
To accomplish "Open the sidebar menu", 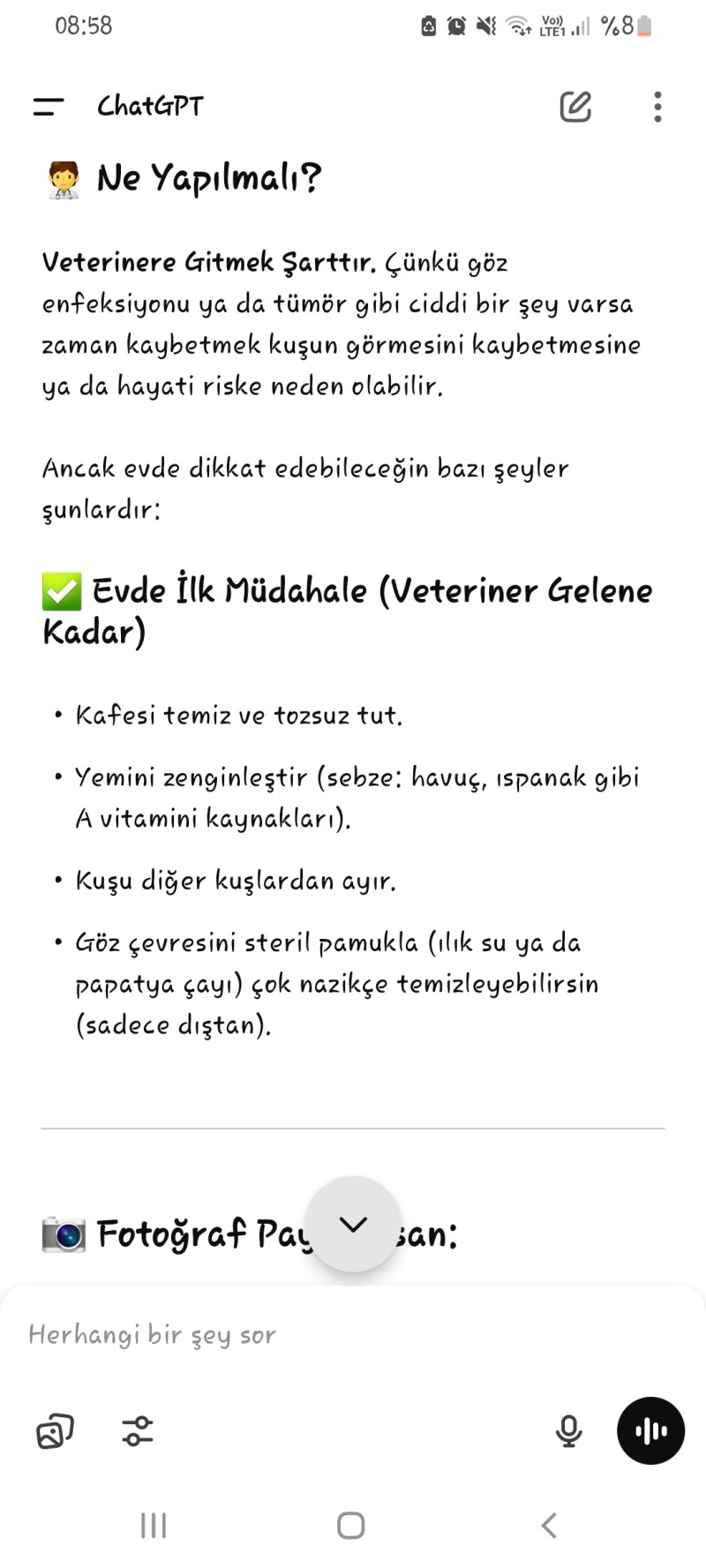I will point(49,107).
